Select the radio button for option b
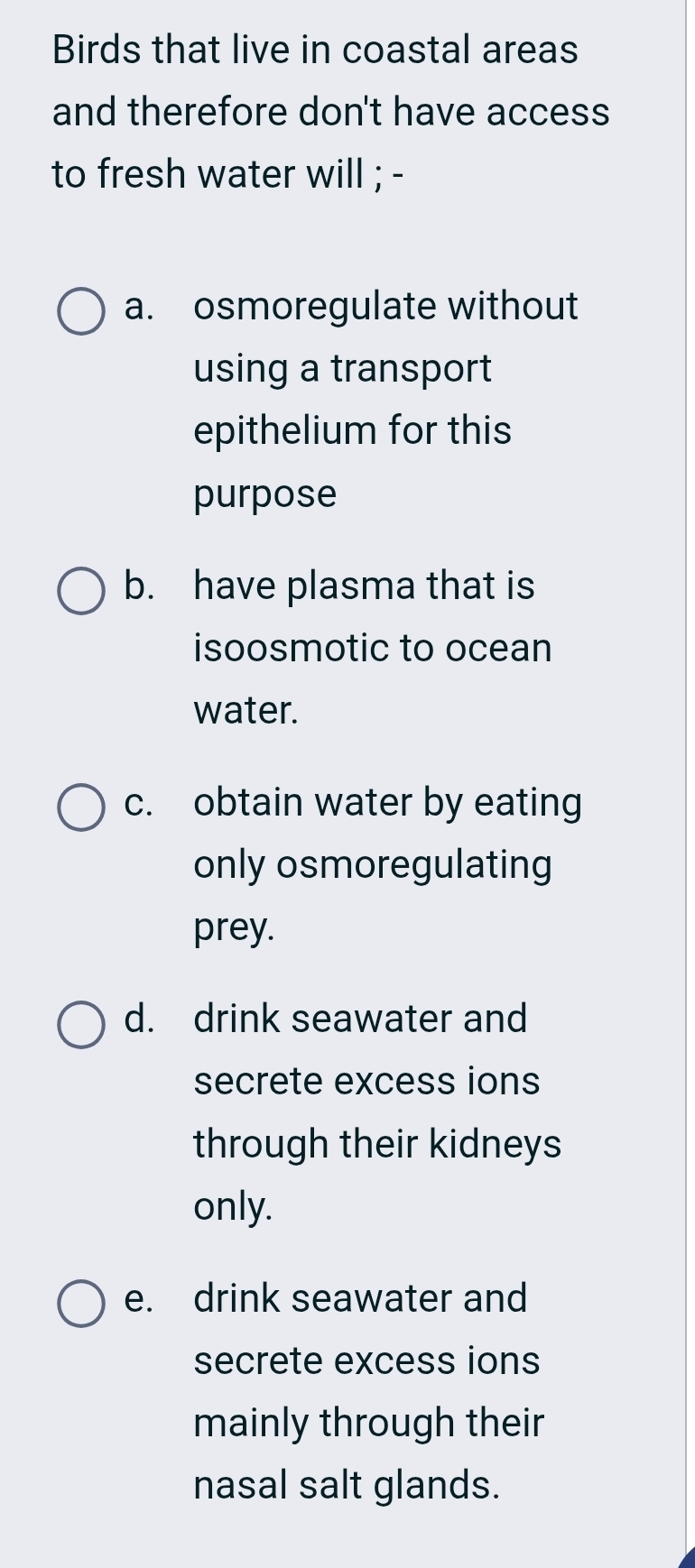This screenshot has height=1568, width=695. (80, 591)
